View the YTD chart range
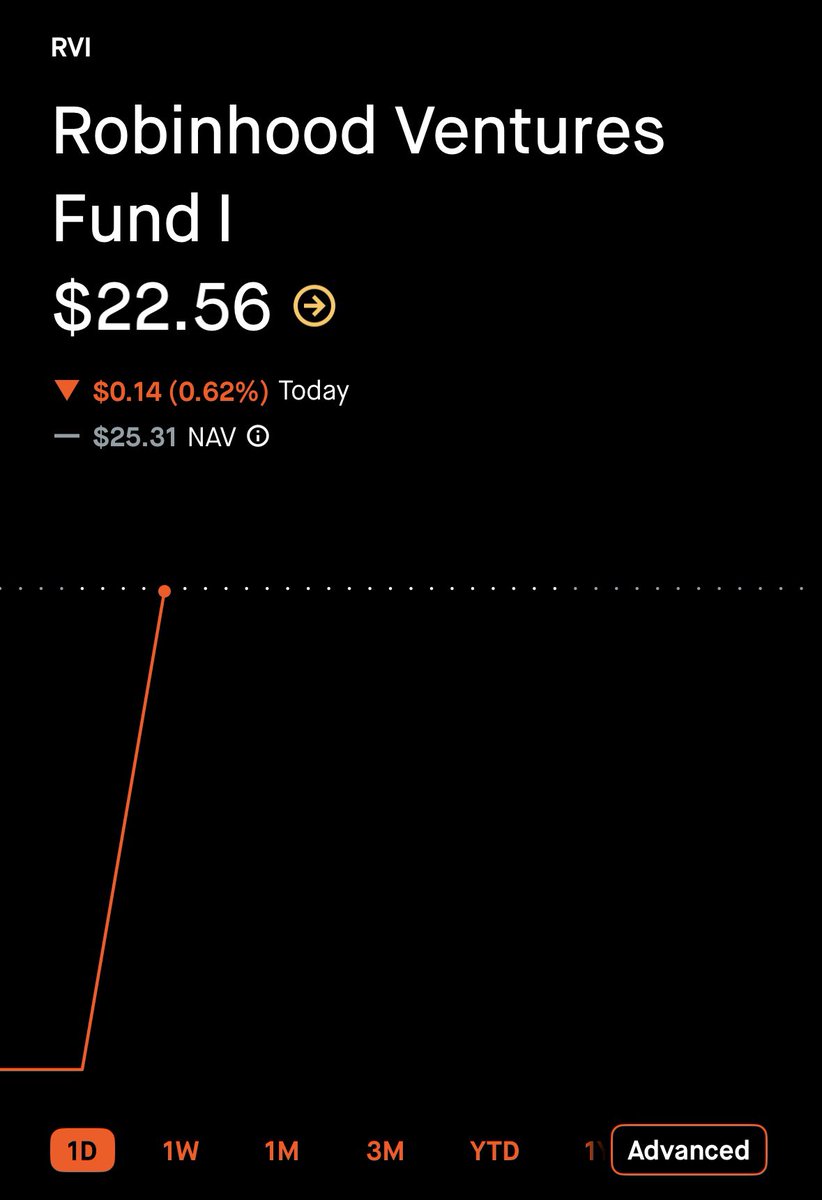Screen dimensions: 822x1200 [494, 1151]
